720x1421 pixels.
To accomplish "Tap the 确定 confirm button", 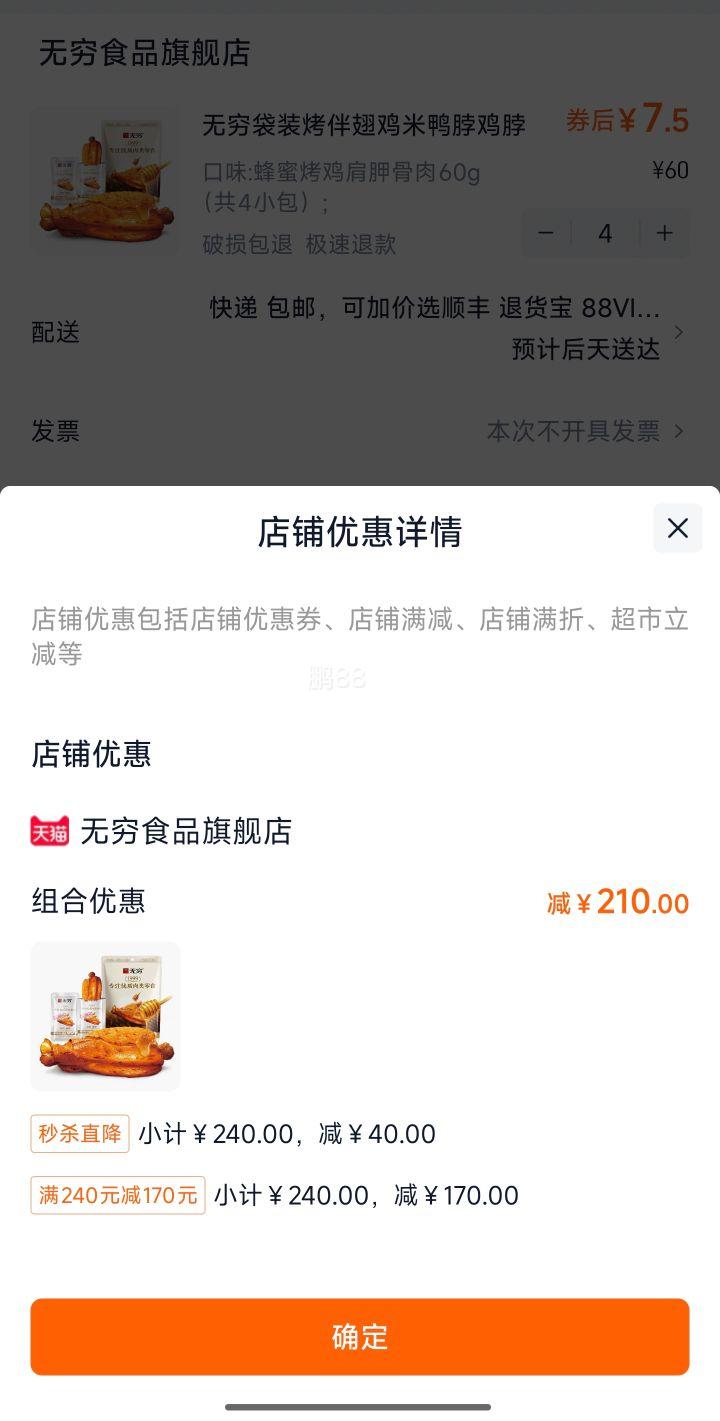I will [x=360, y=1336].
